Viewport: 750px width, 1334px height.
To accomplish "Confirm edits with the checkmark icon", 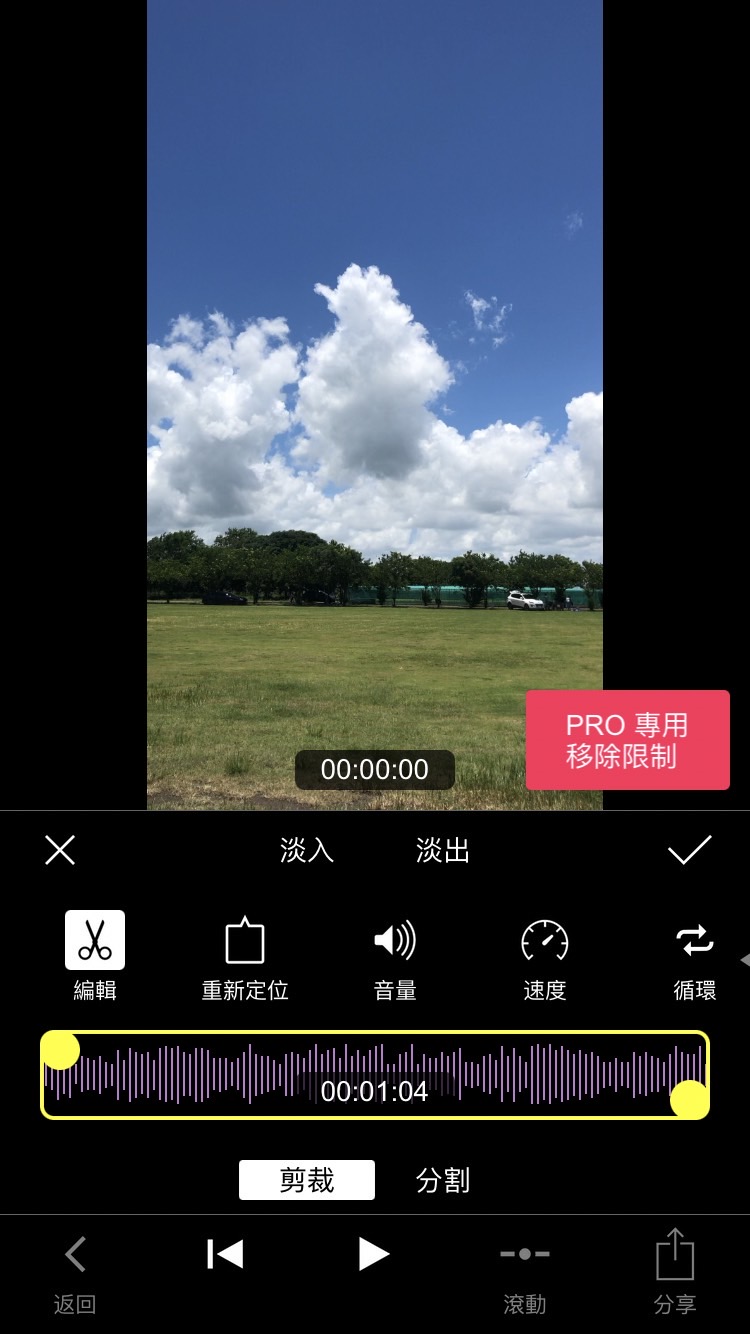I will (x=690, y=850).
